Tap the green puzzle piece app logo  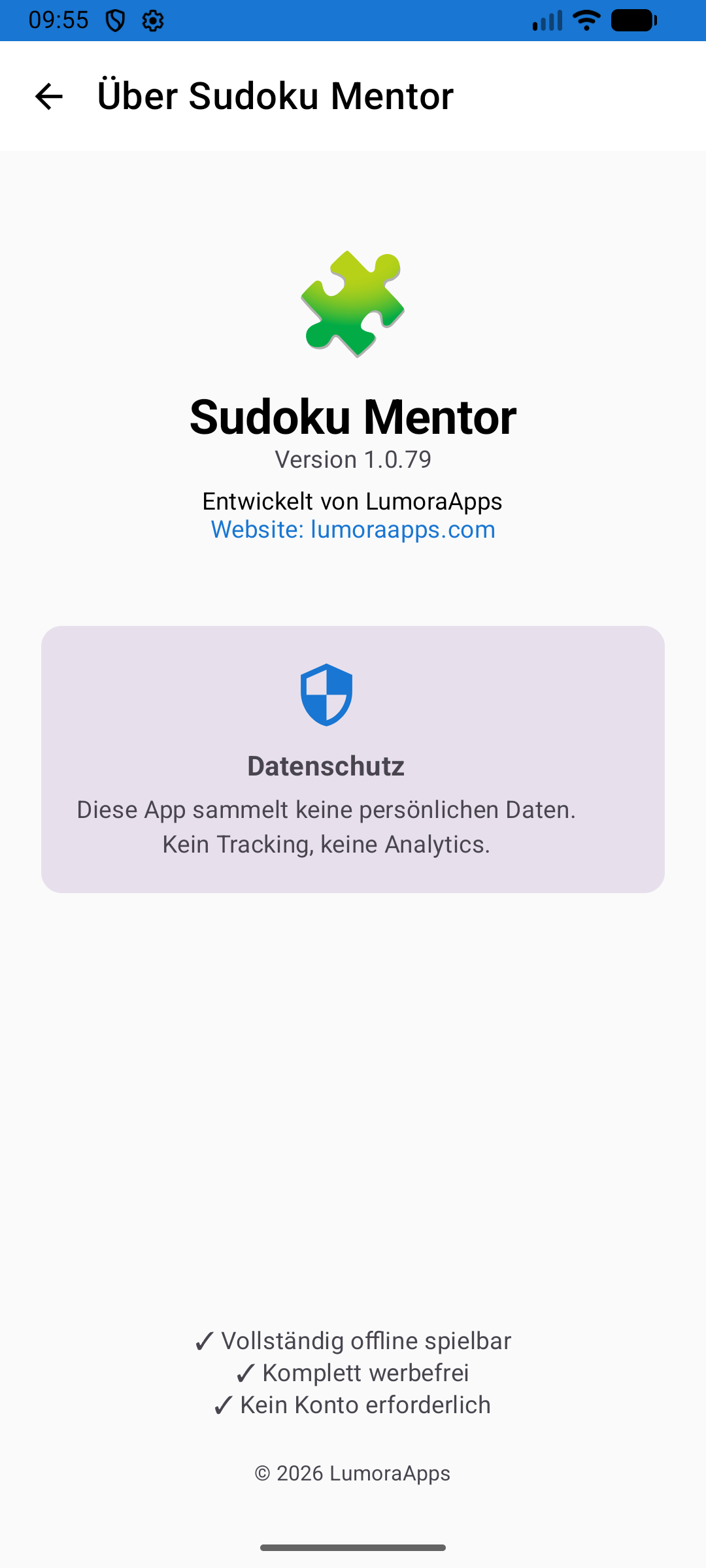(x=353, y=304)
